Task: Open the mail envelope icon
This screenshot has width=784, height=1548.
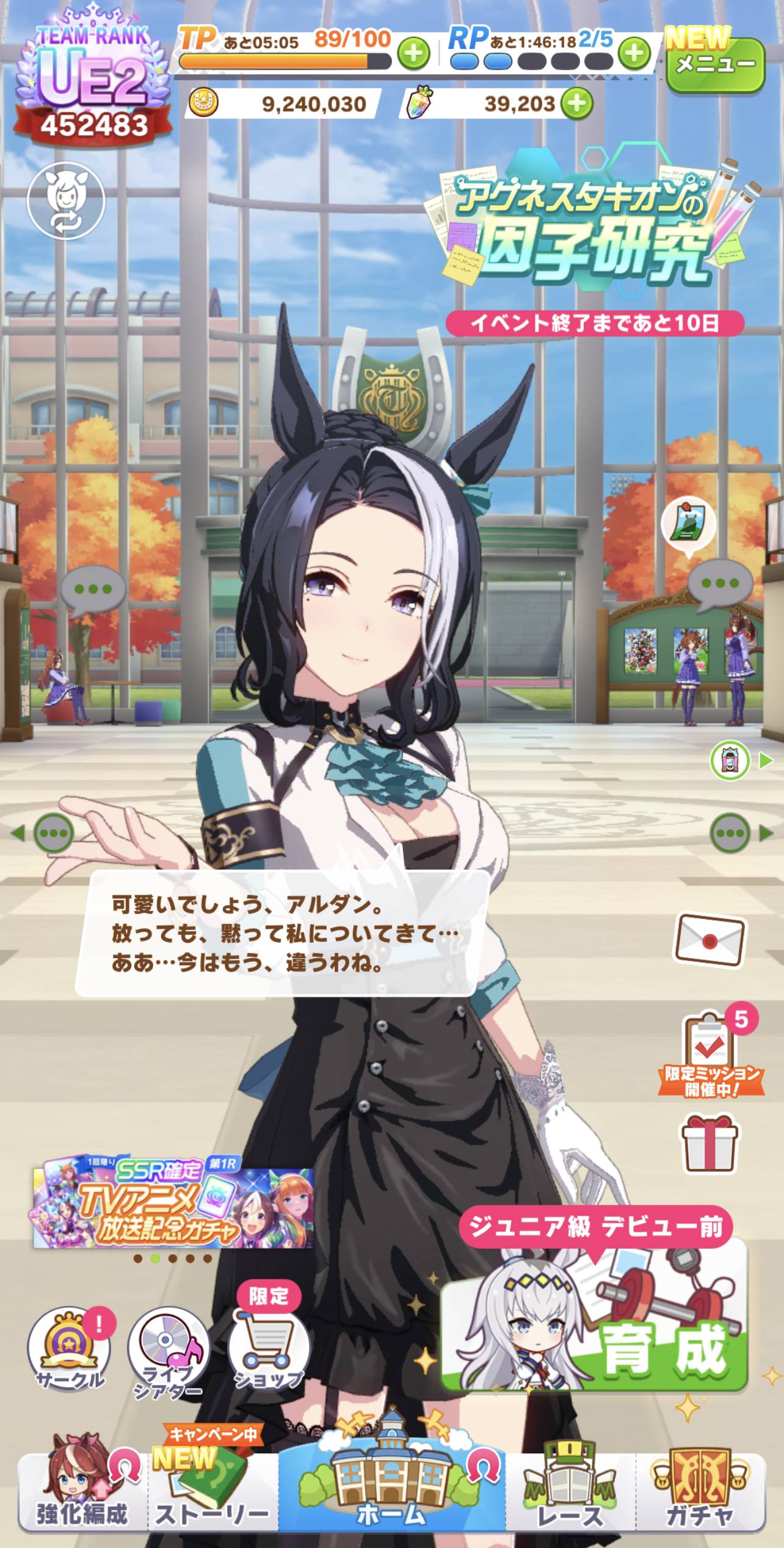Action: pos(709,940)
